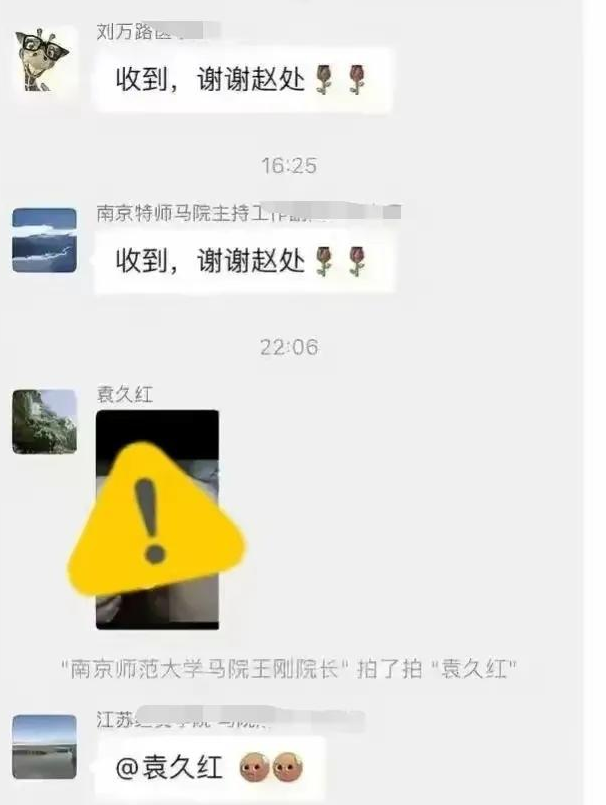
Task: Open the giraffe avatar of 刘万路's profile
Action: click(46, 59)
